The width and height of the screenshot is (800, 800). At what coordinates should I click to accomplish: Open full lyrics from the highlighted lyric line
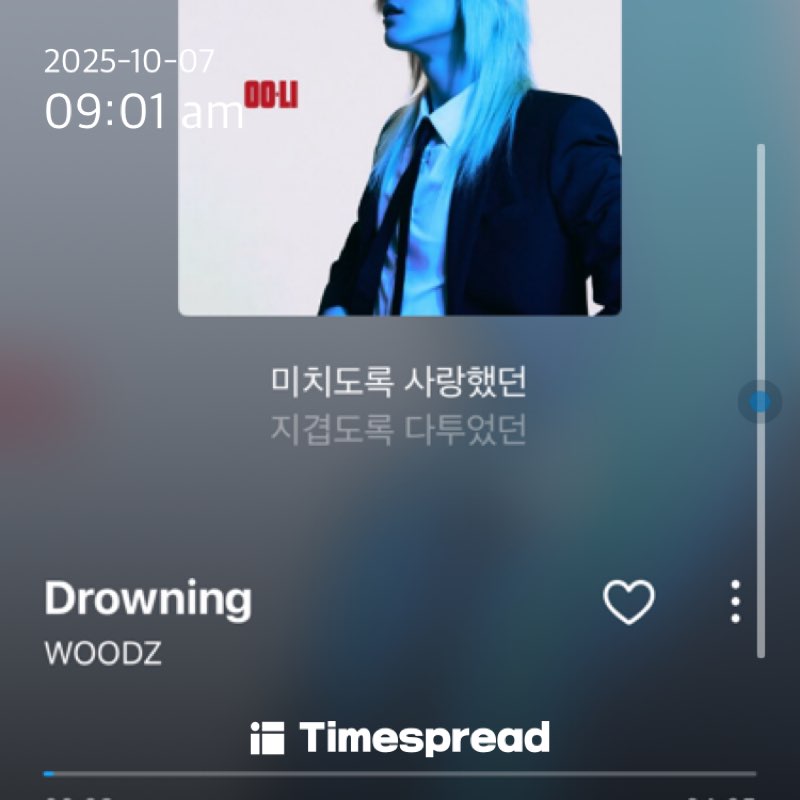coord(398,381)
